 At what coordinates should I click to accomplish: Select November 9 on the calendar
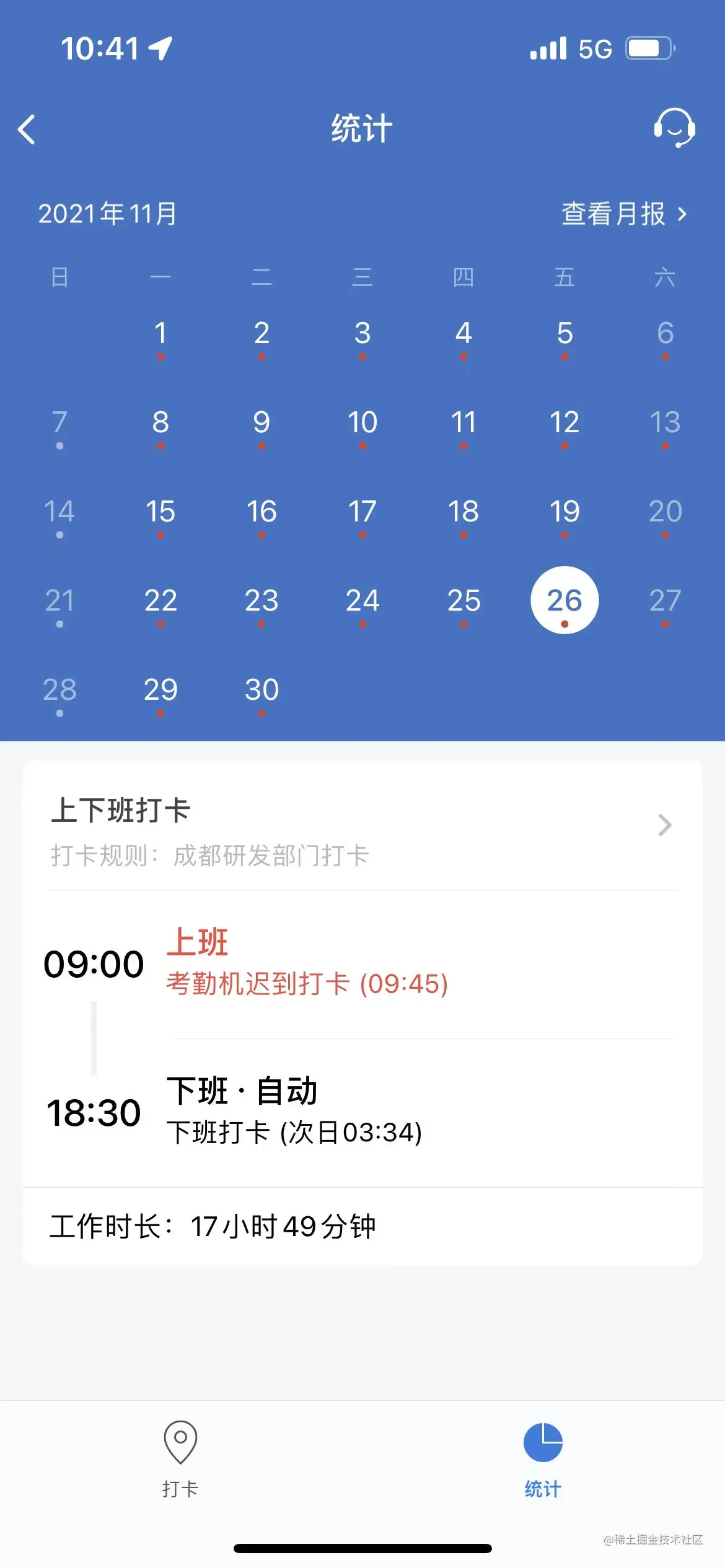point(261,424)
